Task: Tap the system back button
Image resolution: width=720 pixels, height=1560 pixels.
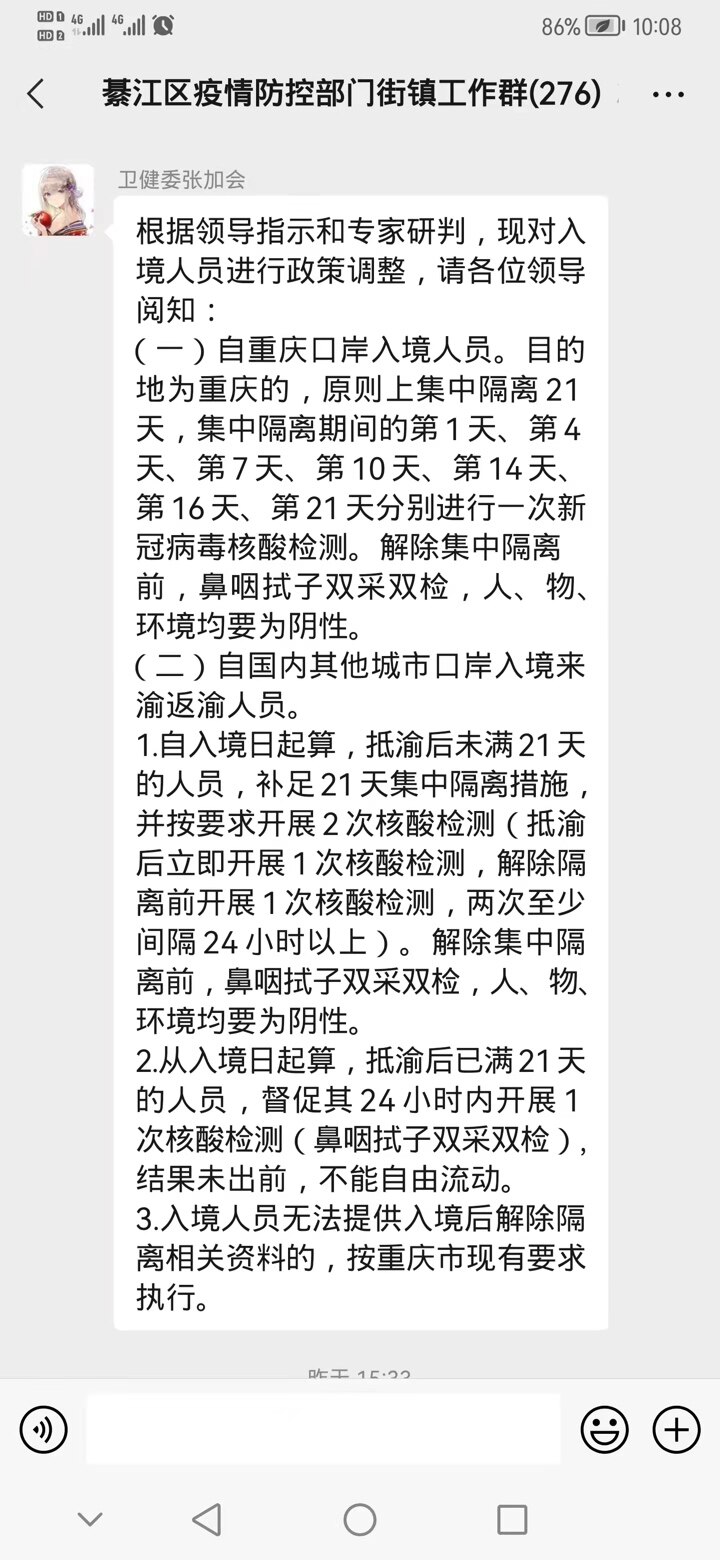Action: coord(206,1520)
